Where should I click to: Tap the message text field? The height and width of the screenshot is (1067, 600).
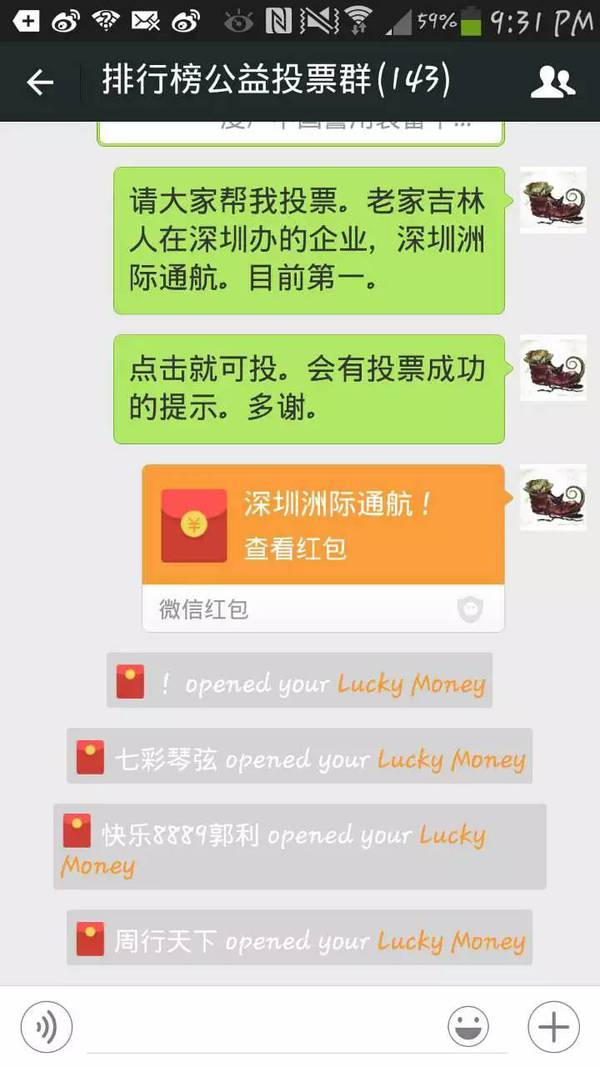click(x=260, y=1026)
